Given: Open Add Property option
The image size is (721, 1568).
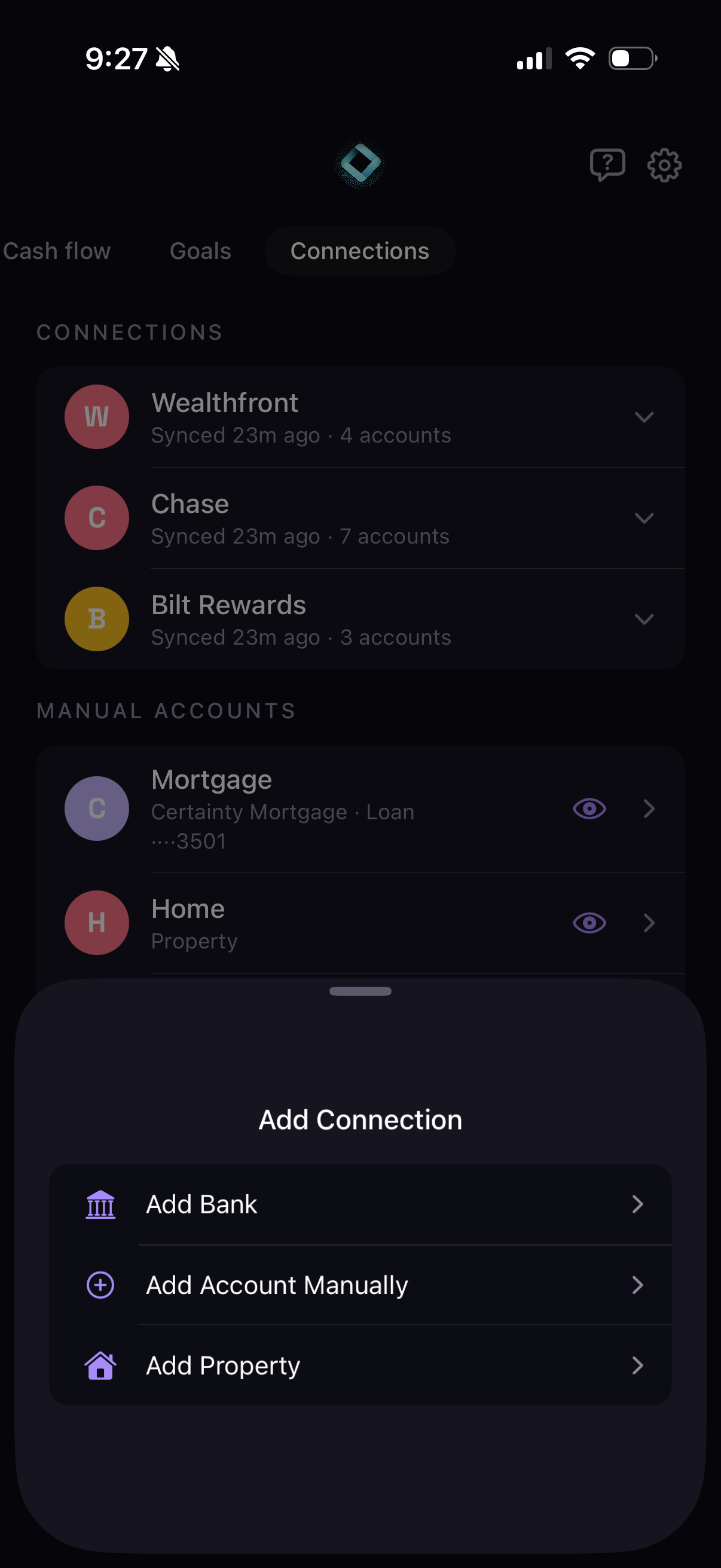Looking at the screenshot, I should (360, 1365).
